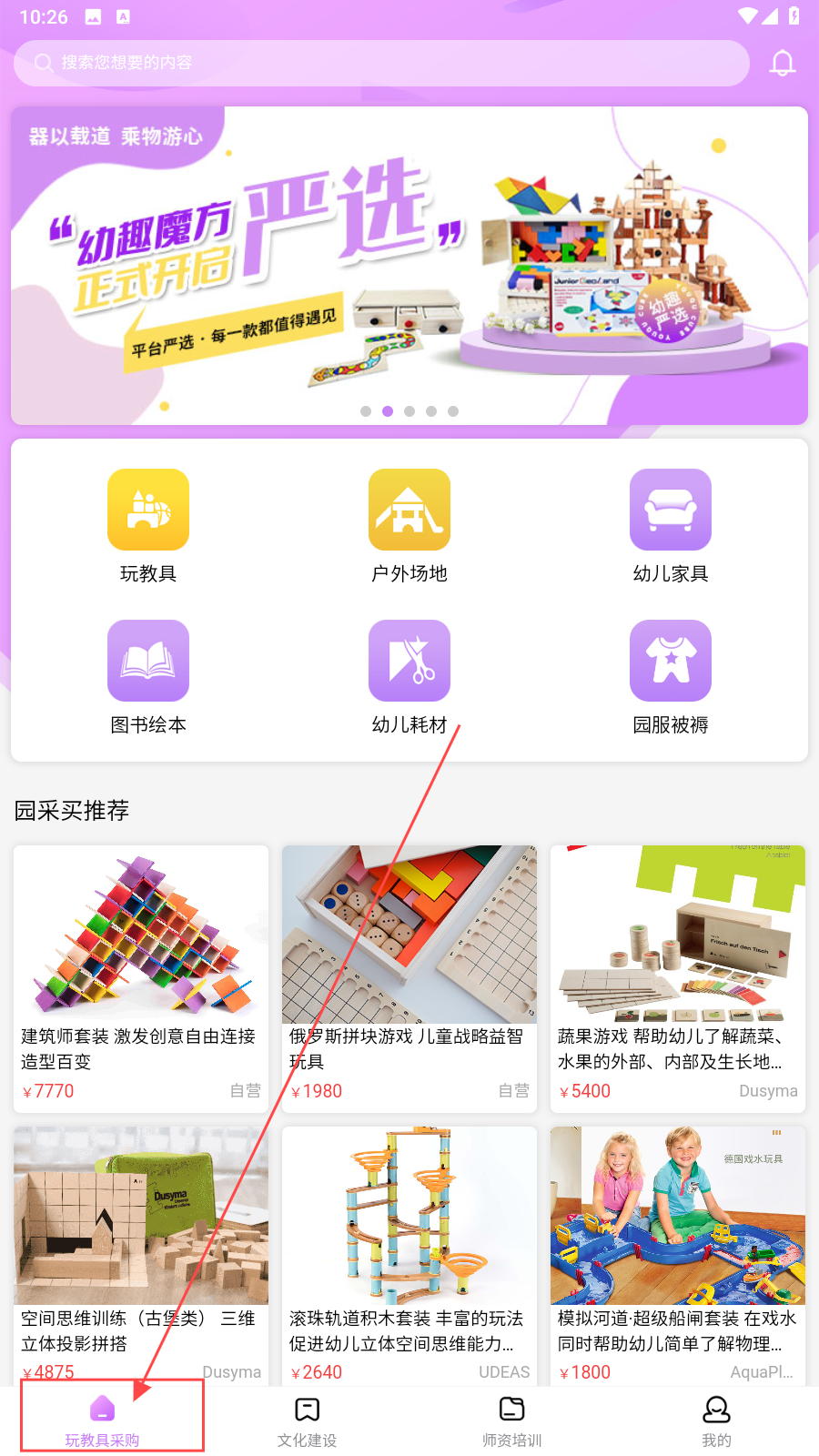Open the 户外场地 category
The width and height of the screenshot is (819, 1456).
pyautogui.click(x=409, y=525)
